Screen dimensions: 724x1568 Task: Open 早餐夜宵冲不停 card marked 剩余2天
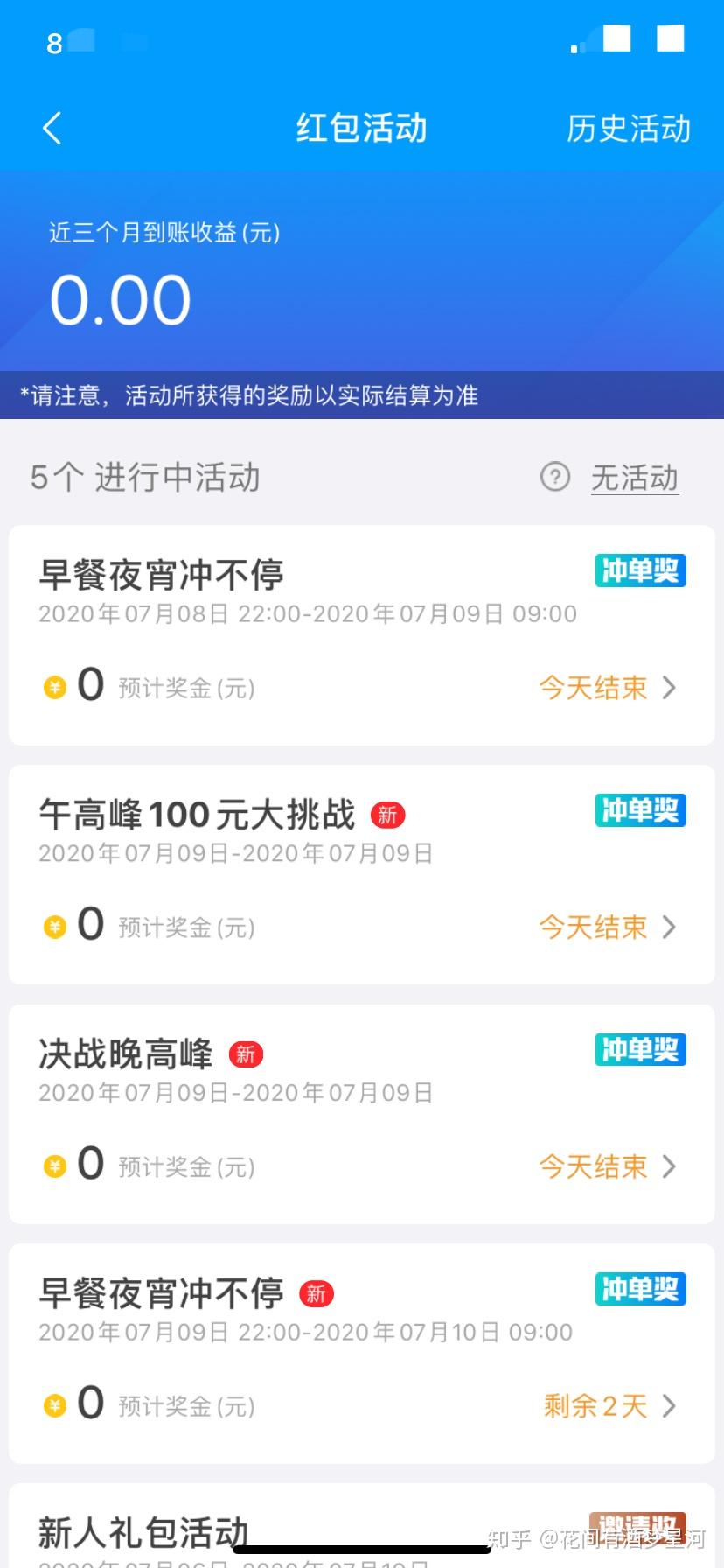pos(361,1353)
